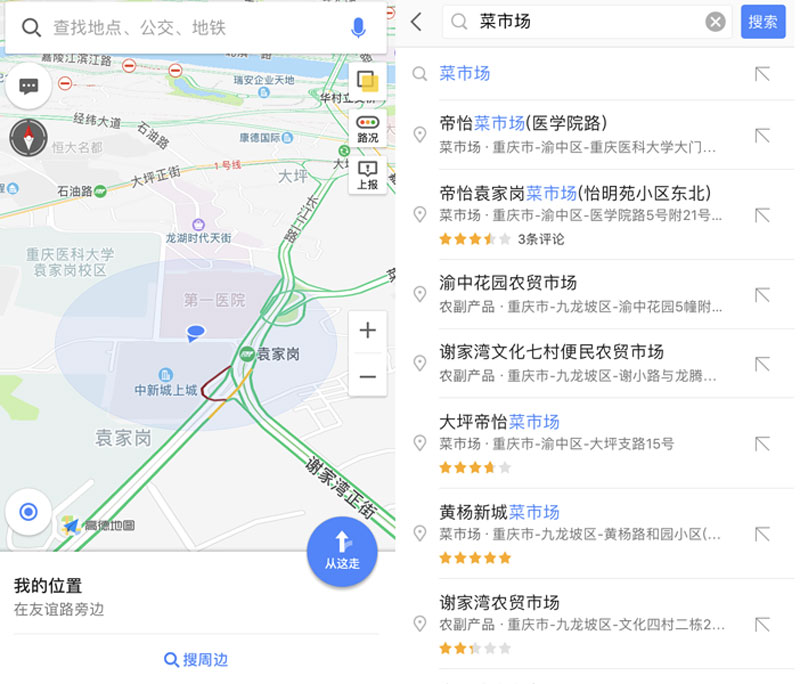Open the 上报 report button
The image size is (800, 684).
tap(367, 175)
